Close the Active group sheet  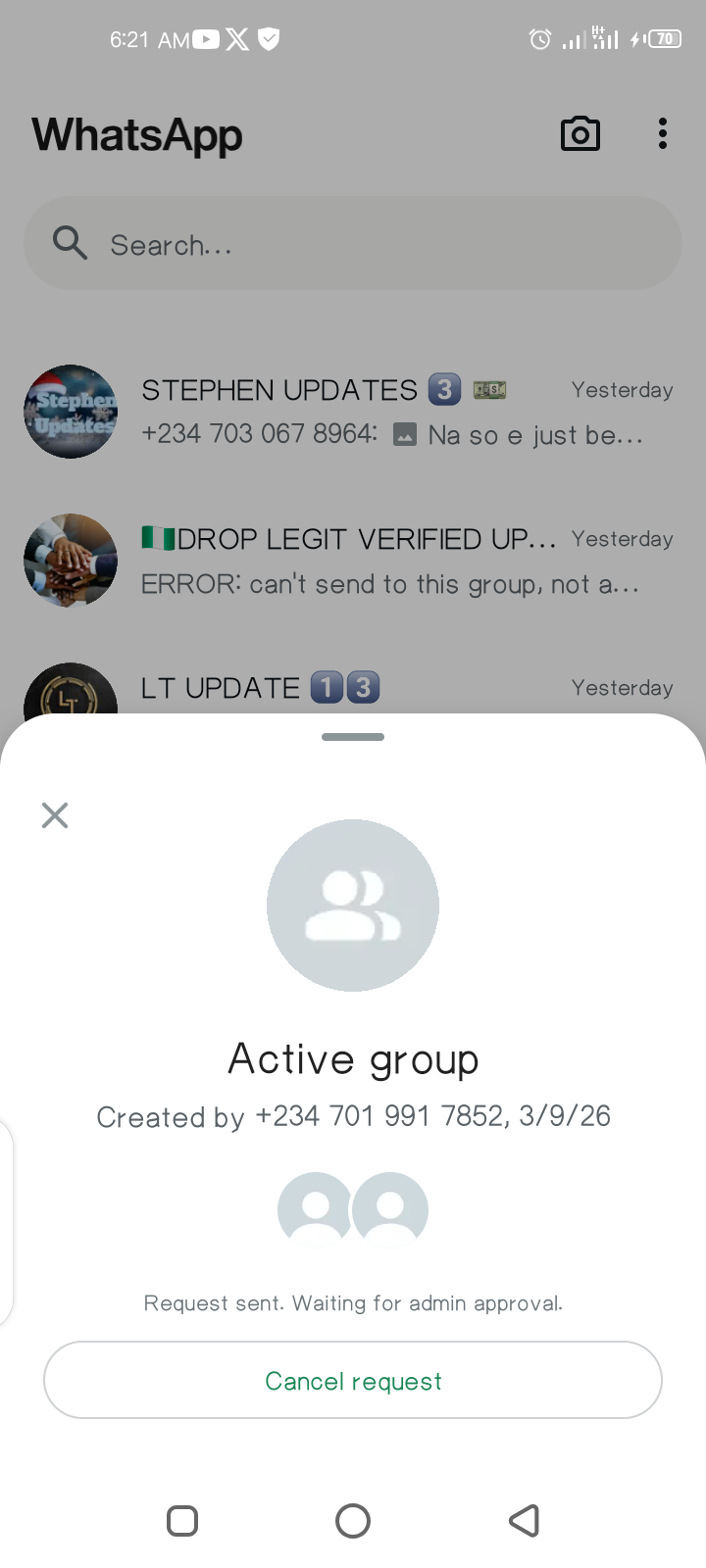coord(55,815)
